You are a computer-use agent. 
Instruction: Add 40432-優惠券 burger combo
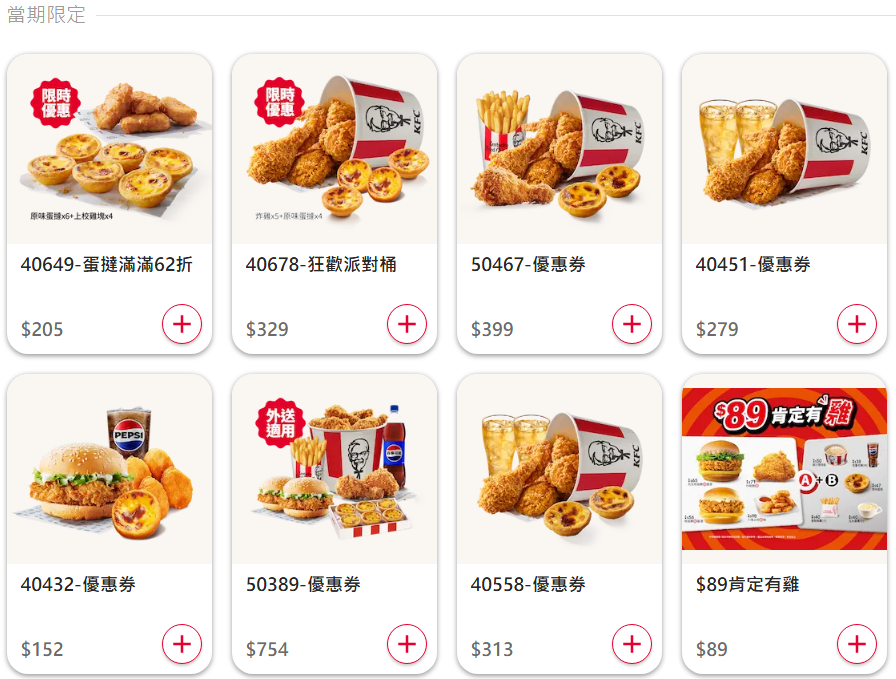[x=182, y=645]
